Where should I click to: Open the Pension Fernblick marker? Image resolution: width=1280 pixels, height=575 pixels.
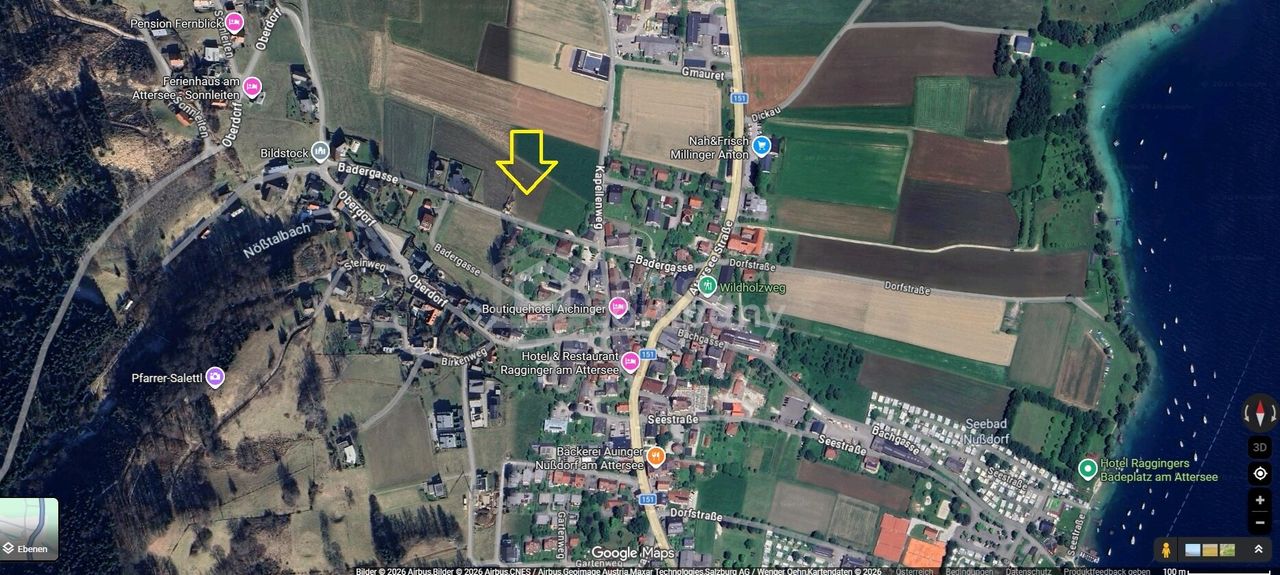[x=234, y=22]
